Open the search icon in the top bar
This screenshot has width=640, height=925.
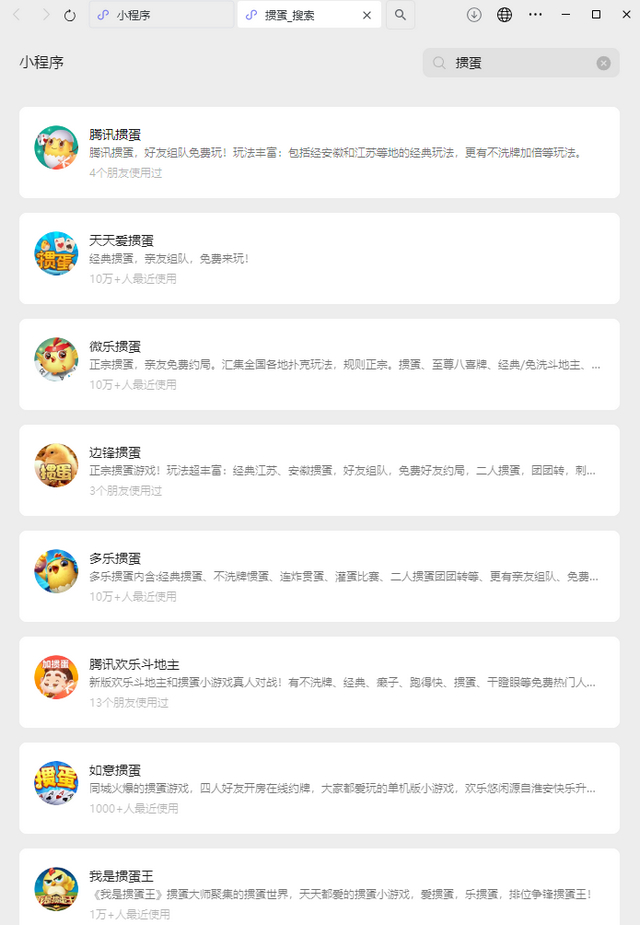tap(400, 15)
